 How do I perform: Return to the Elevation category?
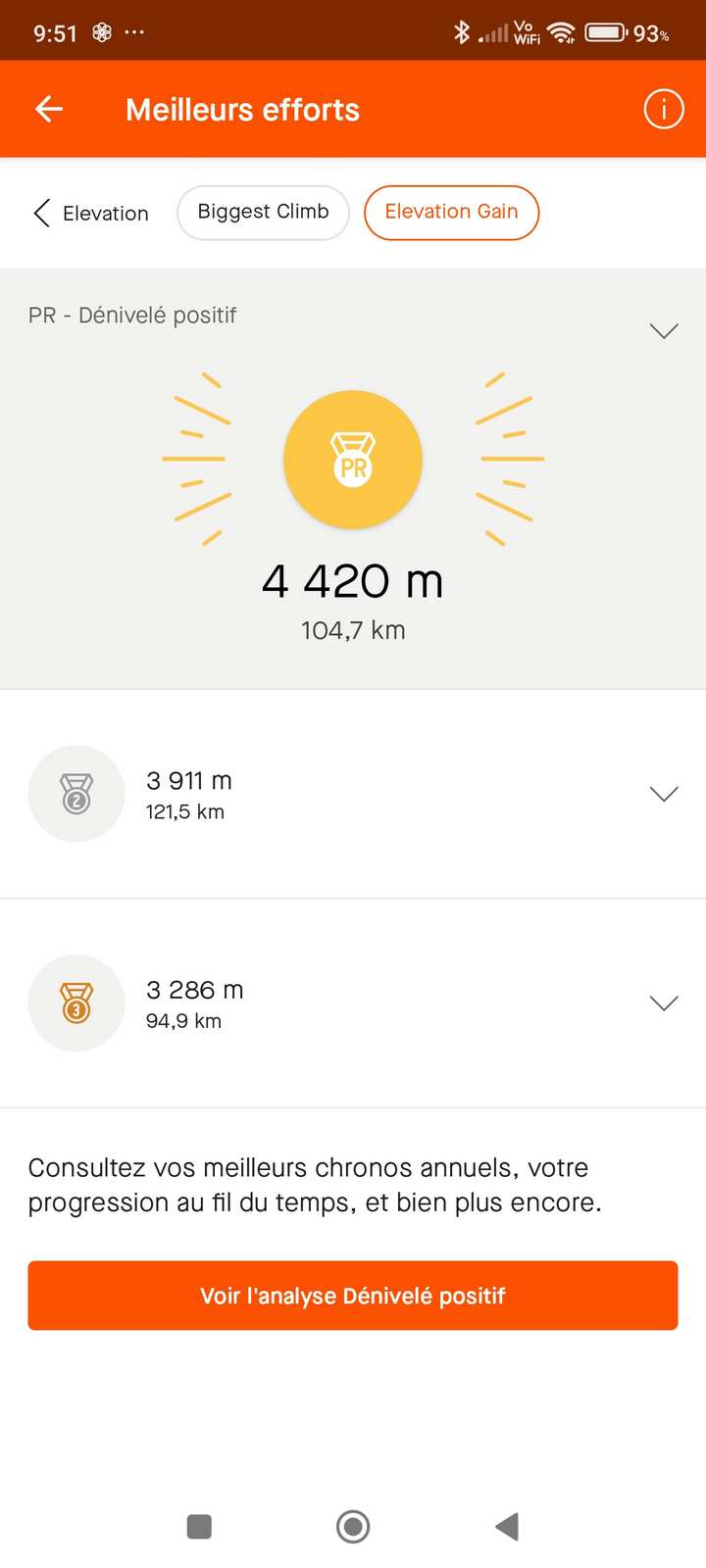90,213
